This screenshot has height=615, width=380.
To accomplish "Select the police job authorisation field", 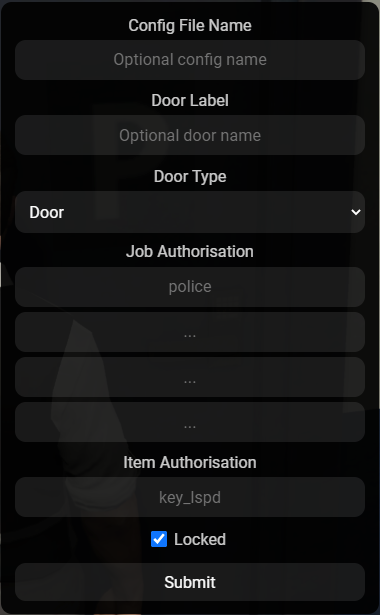I will [x=190, y=287].
